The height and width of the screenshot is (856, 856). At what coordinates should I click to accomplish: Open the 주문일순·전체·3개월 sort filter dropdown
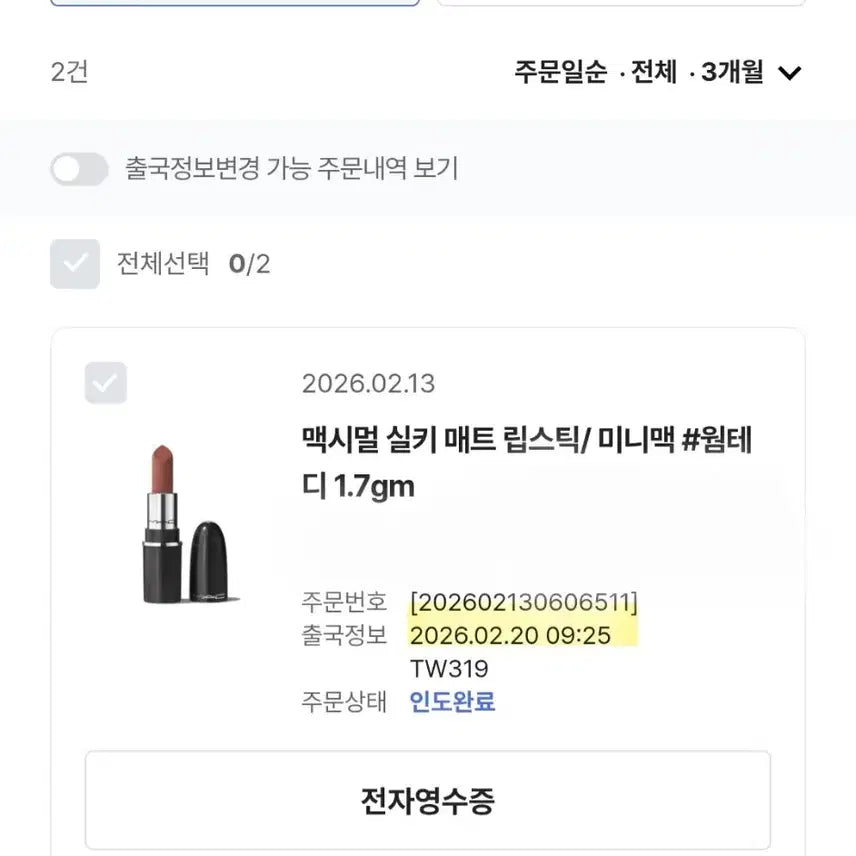[658, 72]
